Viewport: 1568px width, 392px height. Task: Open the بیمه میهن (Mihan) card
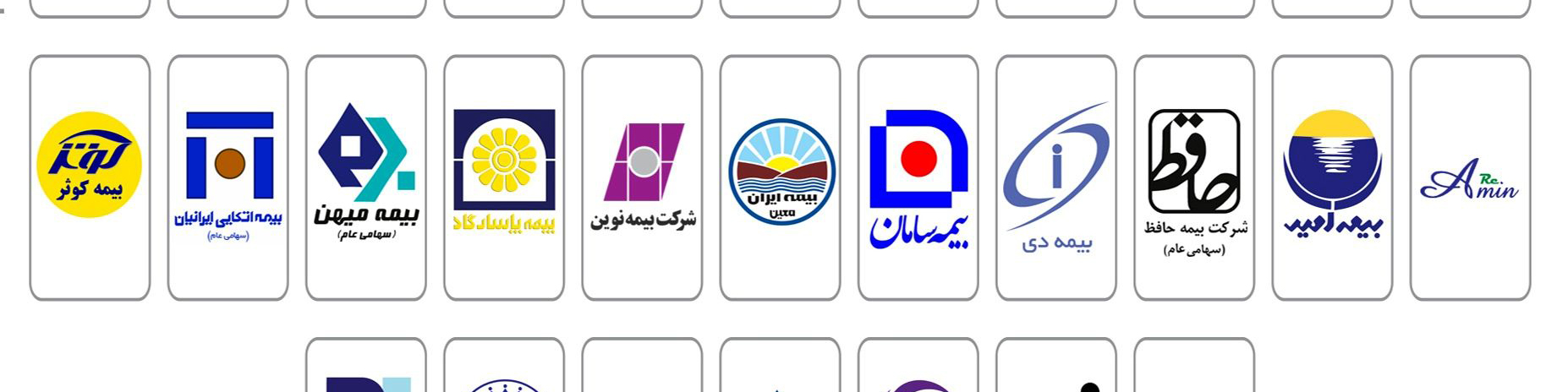click(365, 177)
